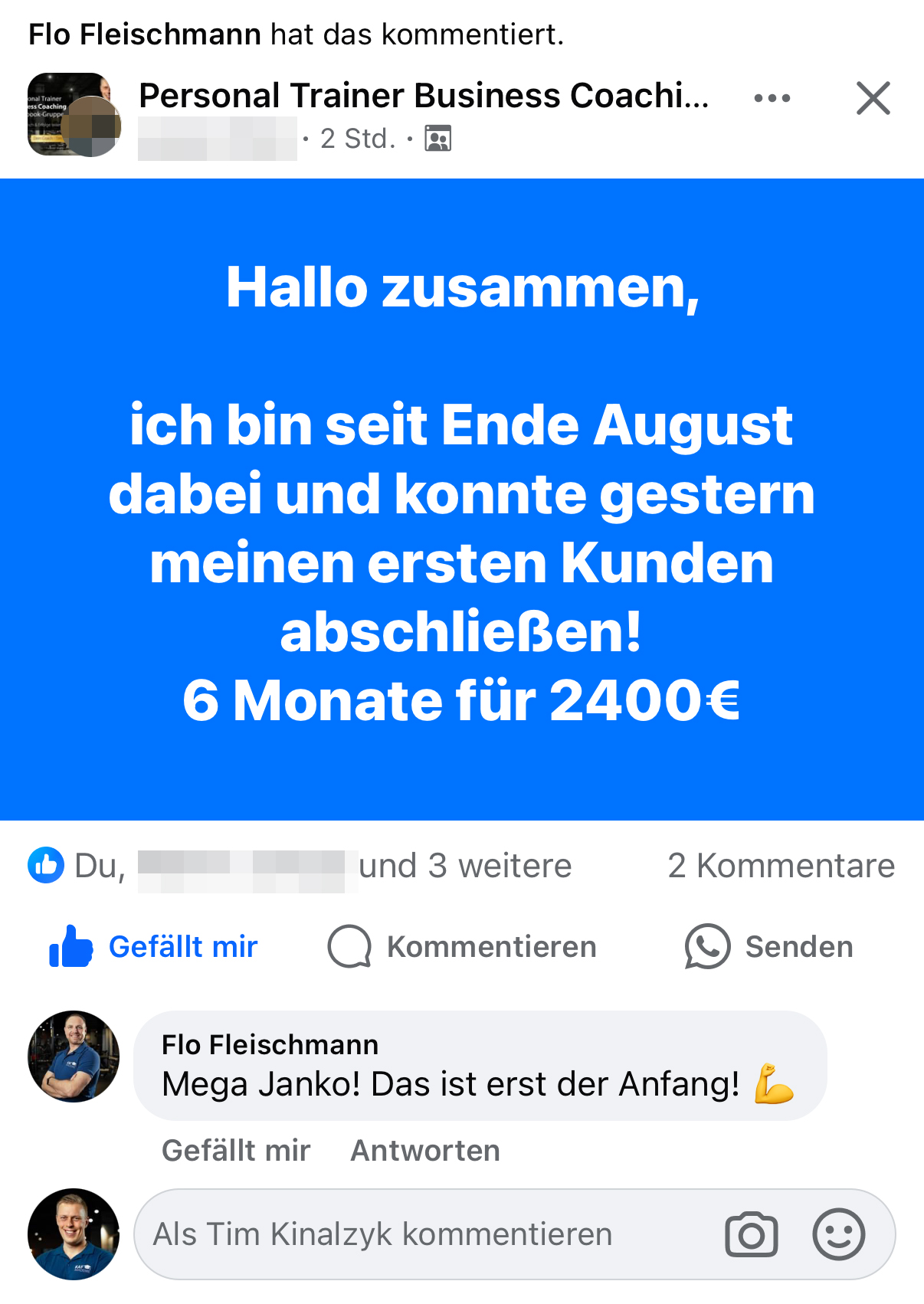Open Flo Fleischmann's profile picture
The height and width of the screenshot is (1304, 924).
pos(74,1057)
